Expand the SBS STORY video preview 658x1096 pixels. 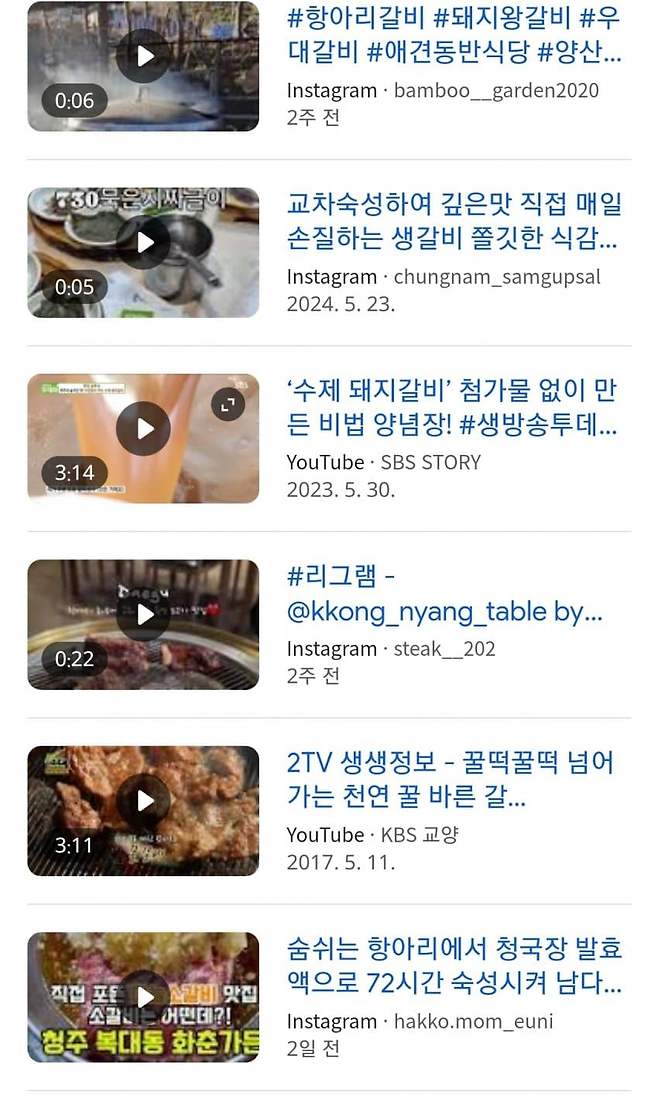point(228,403)
